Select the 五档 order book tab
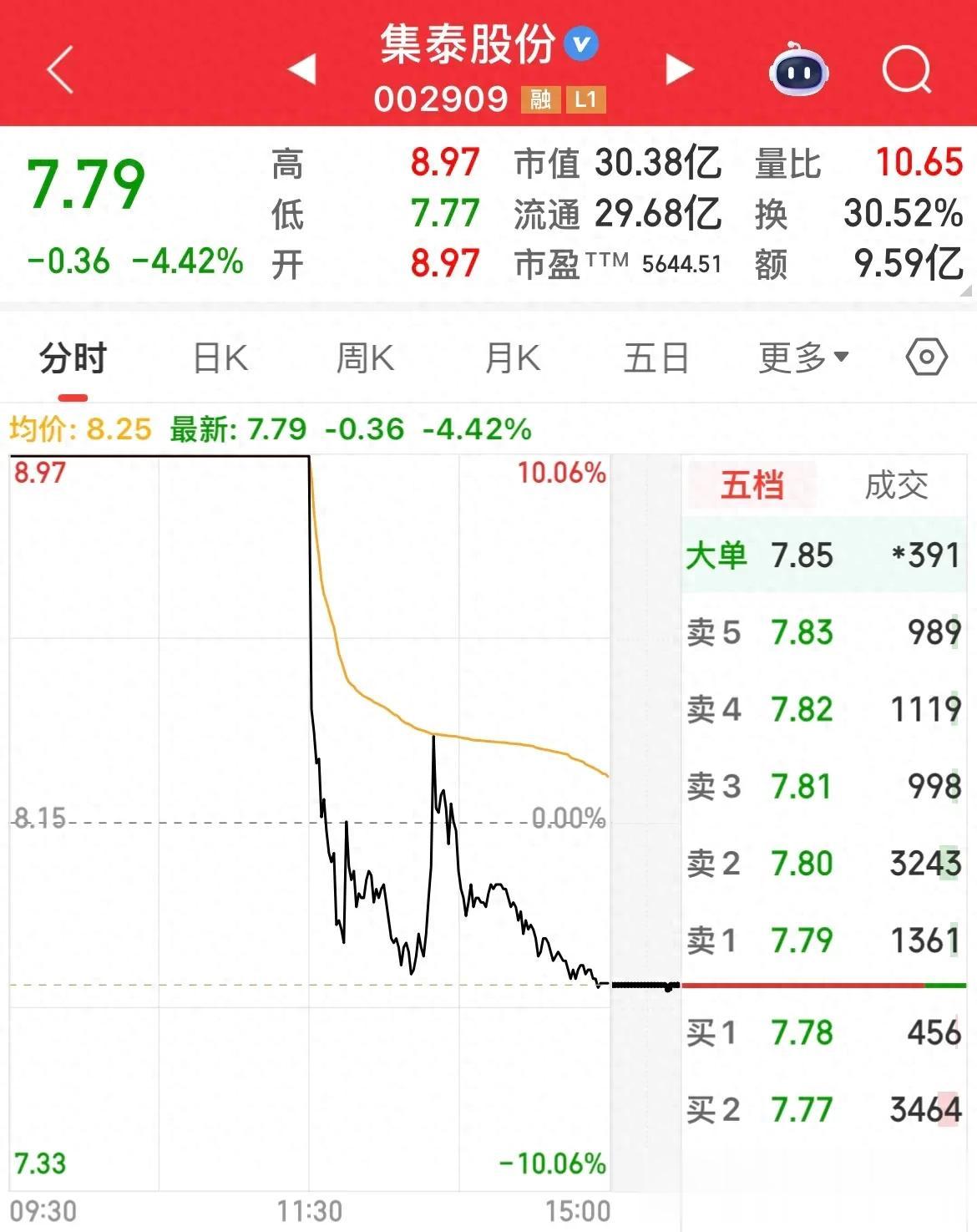Screen dimensions: 977x1232 click(752, 484)
